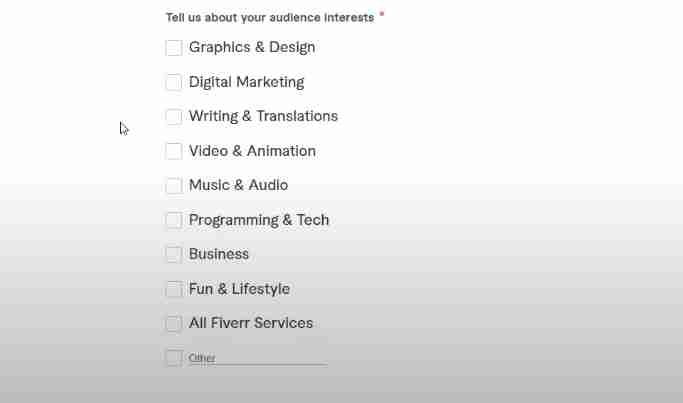Check Video & Animation interest
Image resolution: width=683 pixels, height=403 pixels.
click(x=174, y=151)
